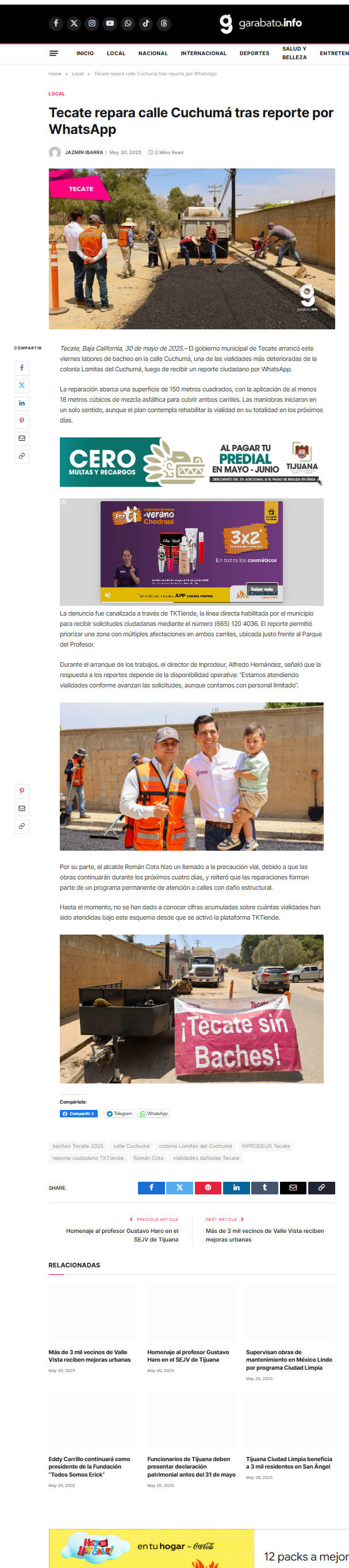Open the YouTube icon in header

110,23
